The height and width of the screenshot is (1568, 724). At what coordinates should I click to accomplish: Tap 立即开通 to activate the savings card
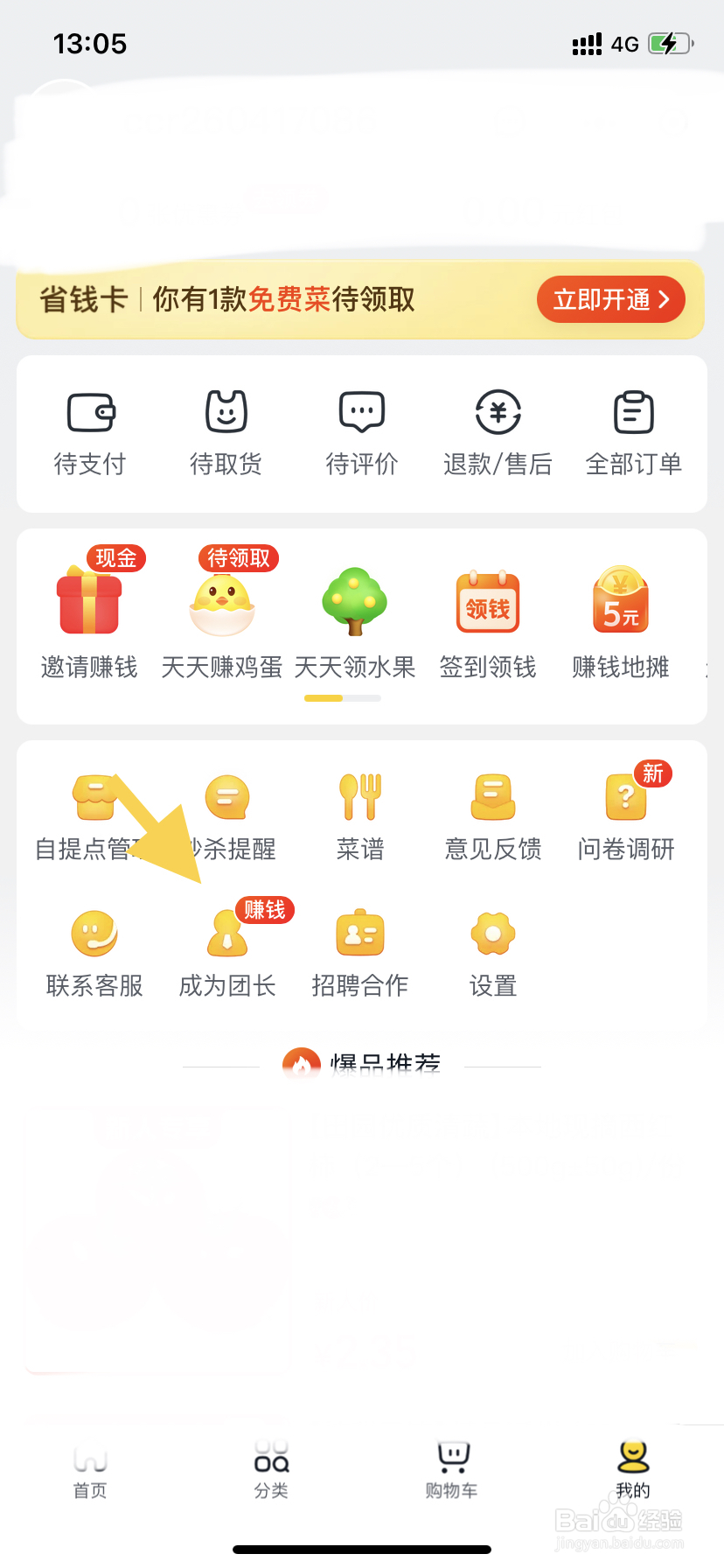point(610,299)
